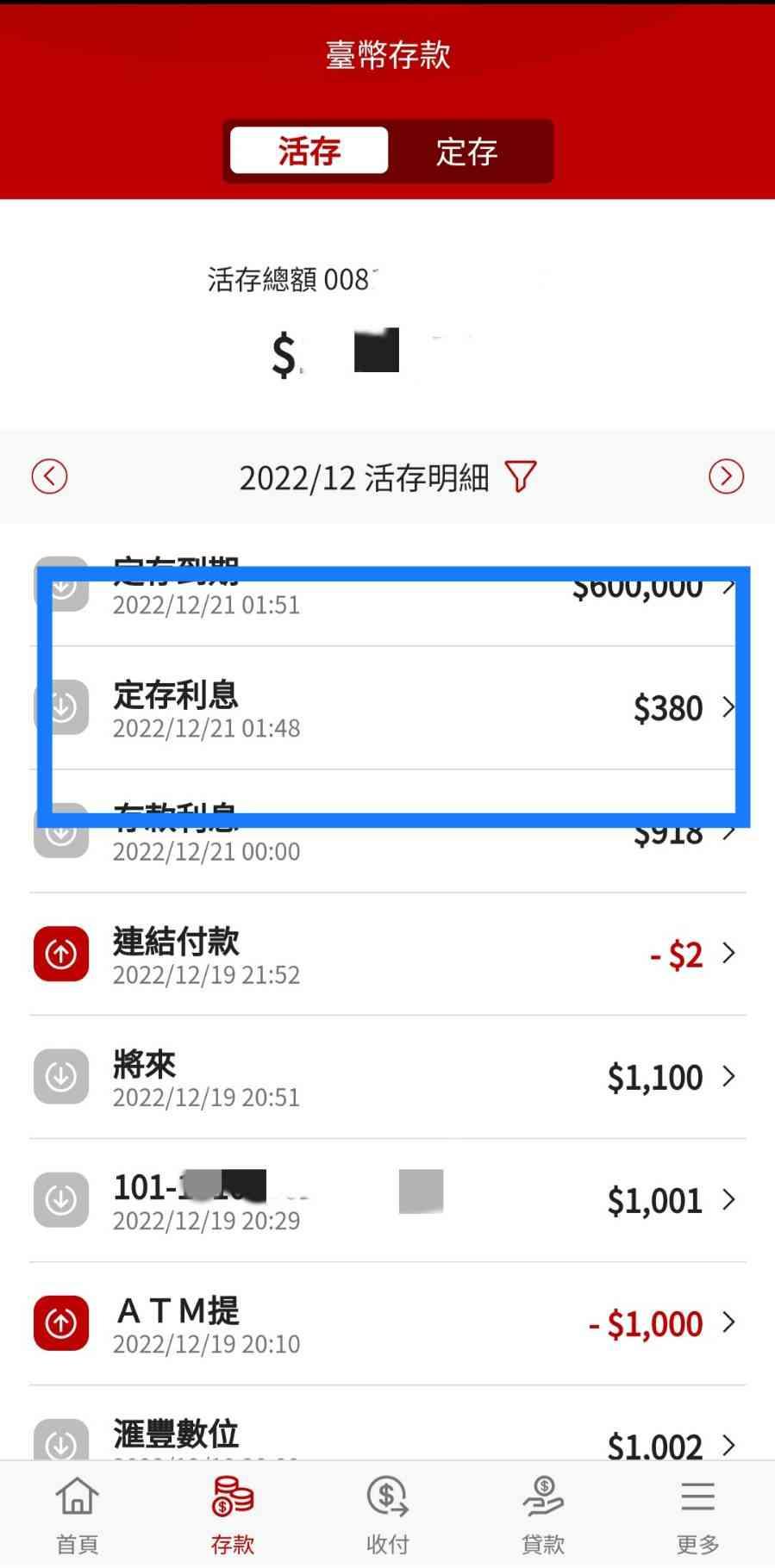775x1568 pixels.
Task: Select the 活存 segment
Action: (x=309, y=152)
